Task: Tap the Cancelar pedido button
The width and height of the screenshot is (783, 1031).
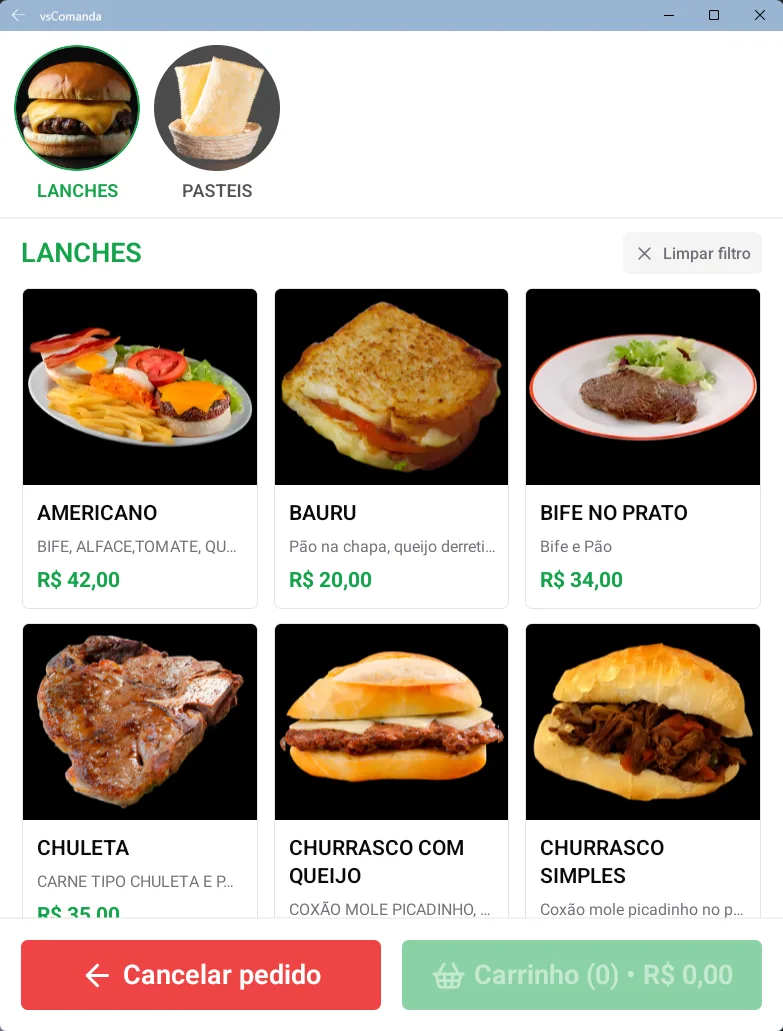Action: click(x=201, y=975)
